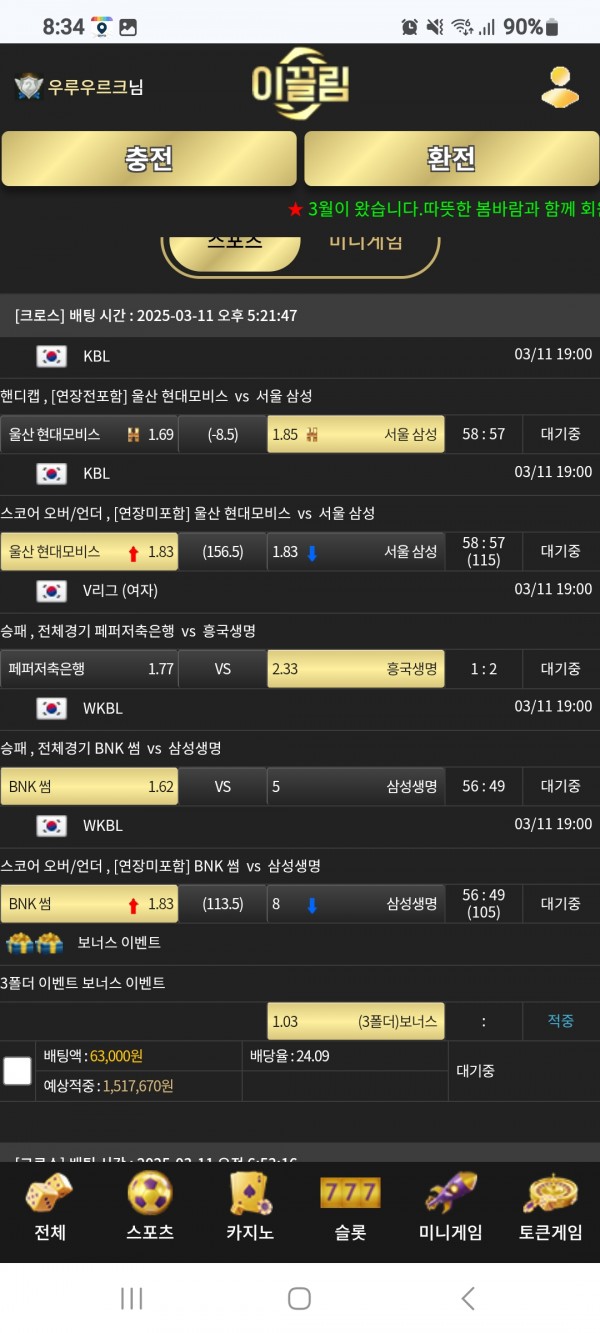Tick the checkbox for the 63,000원 bet

[18, 1071]
